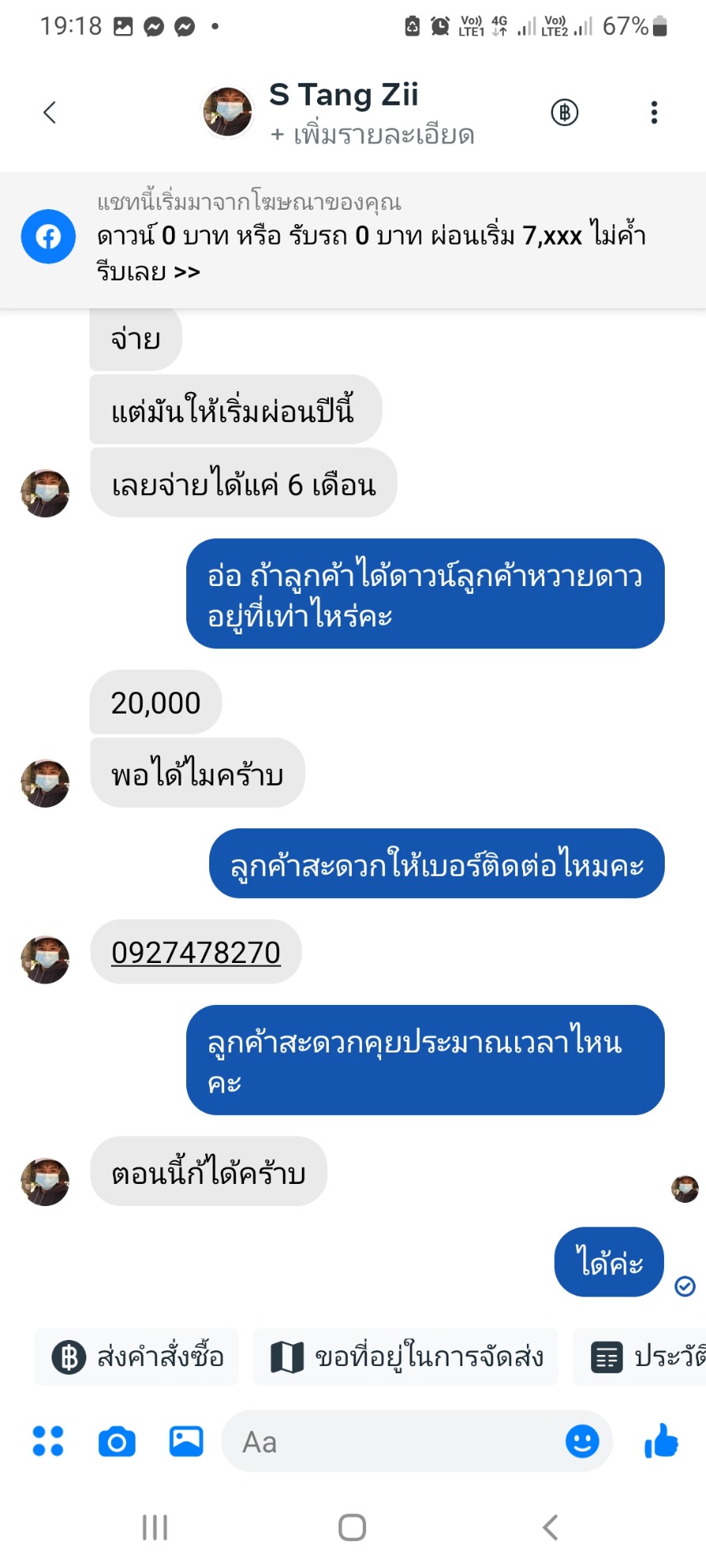Open the four-dot more options menu
Screen dimensions: 706x1568
click(x=48, y=1441)
